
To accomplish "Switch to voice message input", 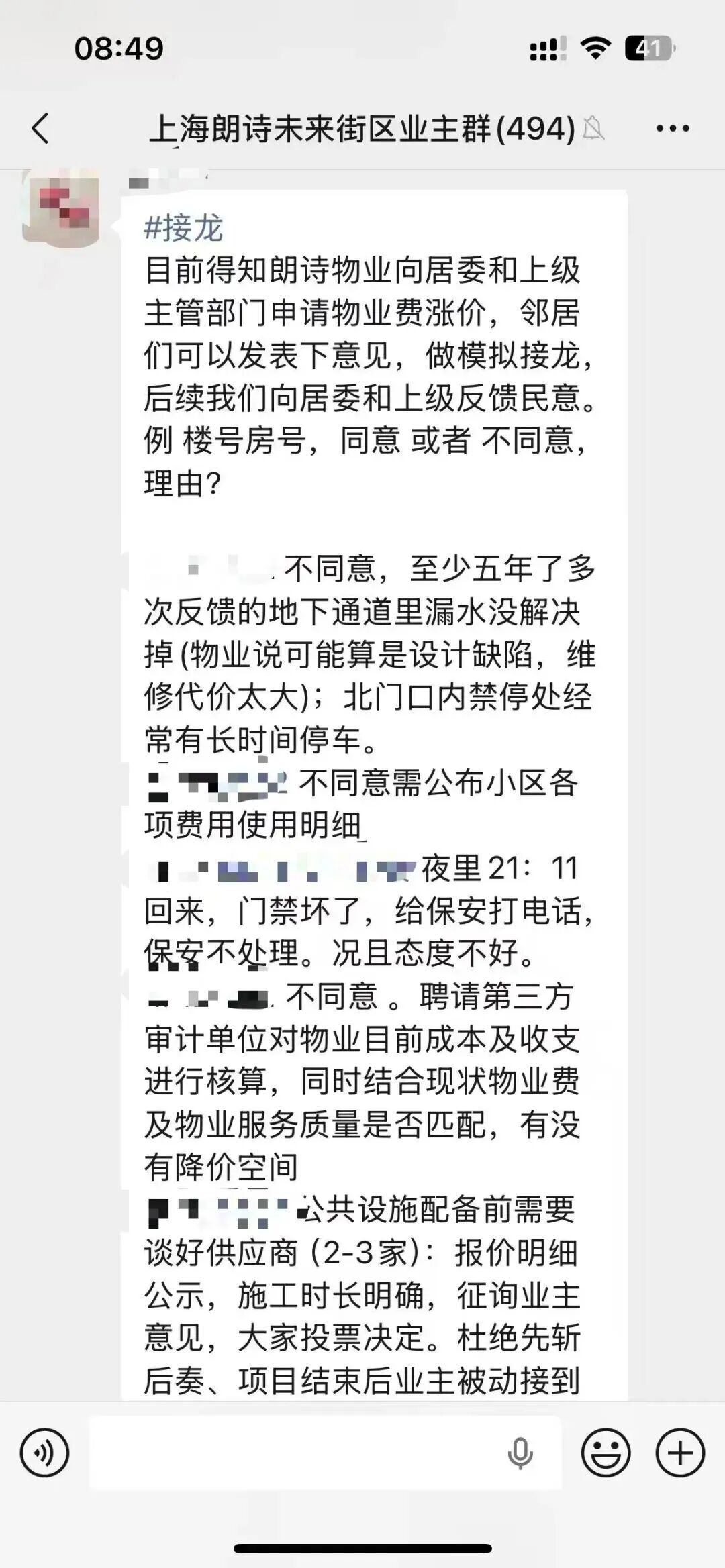I will [x=44, y=1453].
